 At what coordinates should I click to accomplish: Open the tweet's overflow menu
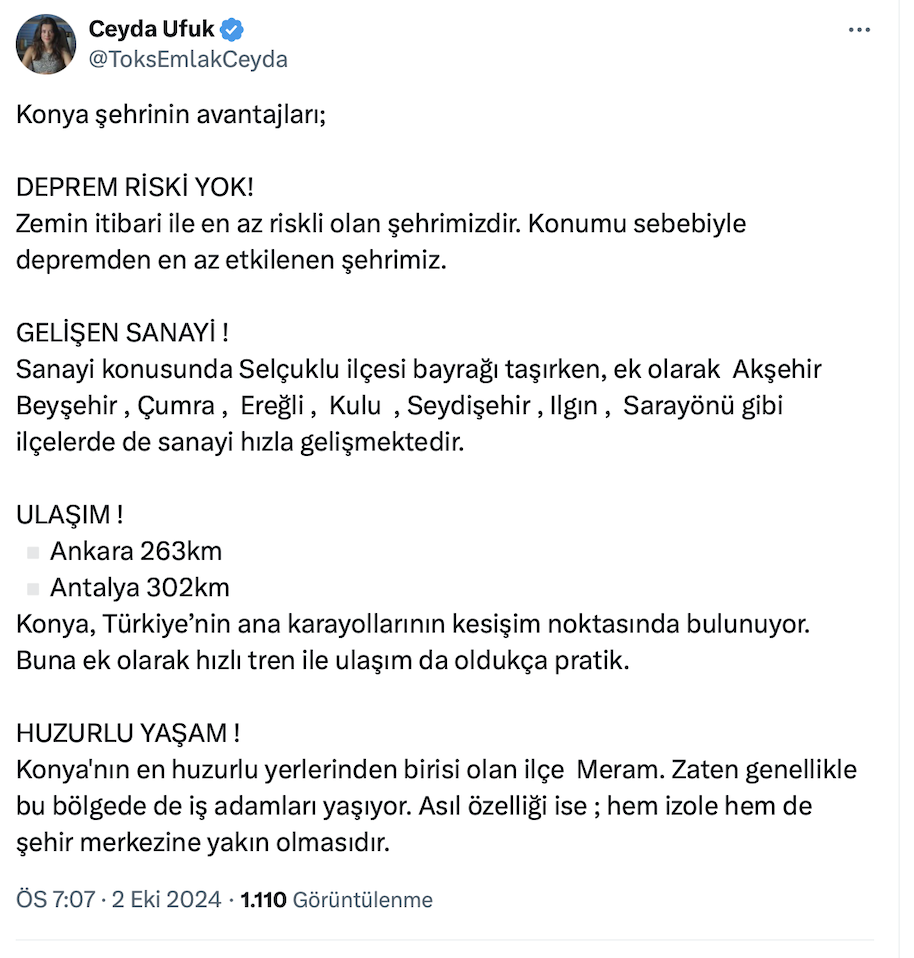tap(859, 30)
